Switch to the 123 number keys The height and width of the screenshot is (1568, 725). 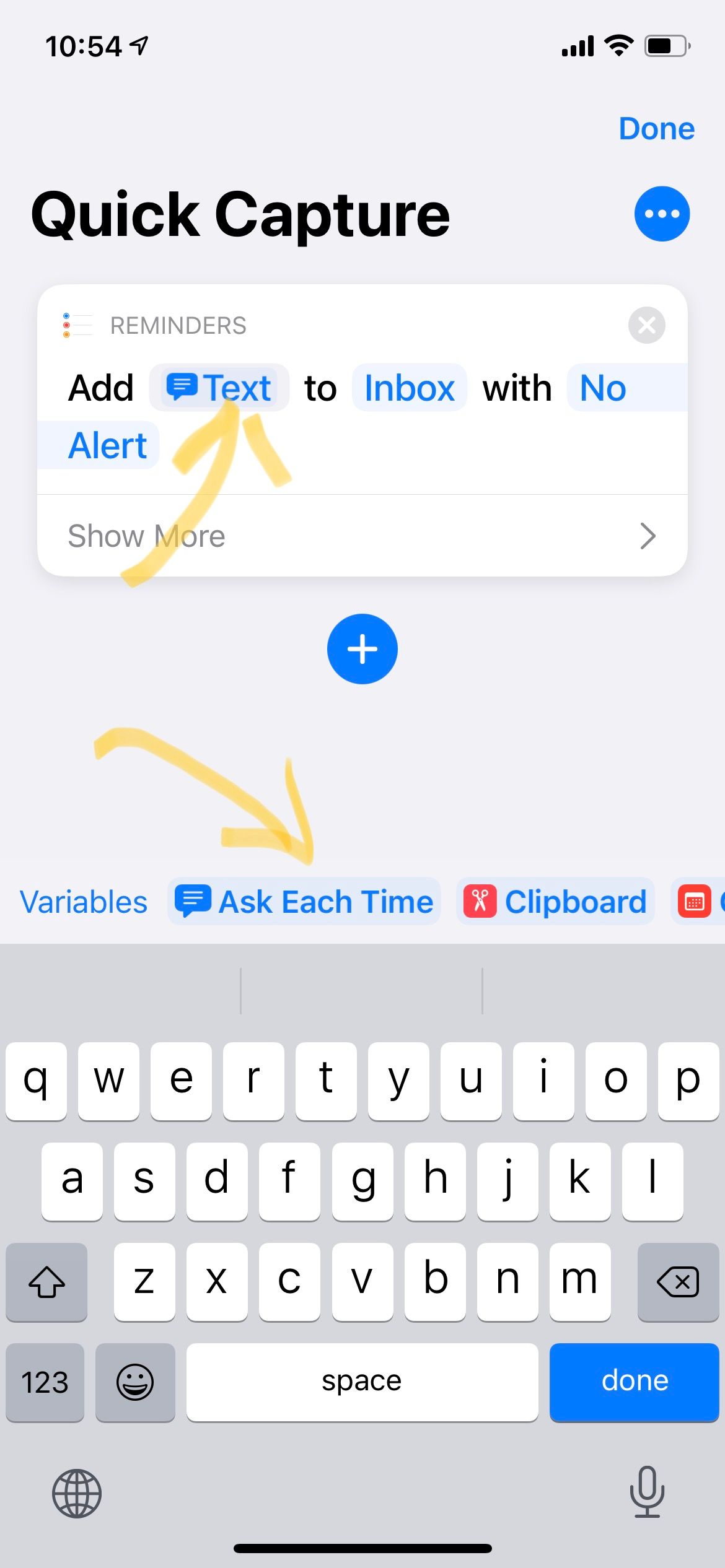point(45,1381)
